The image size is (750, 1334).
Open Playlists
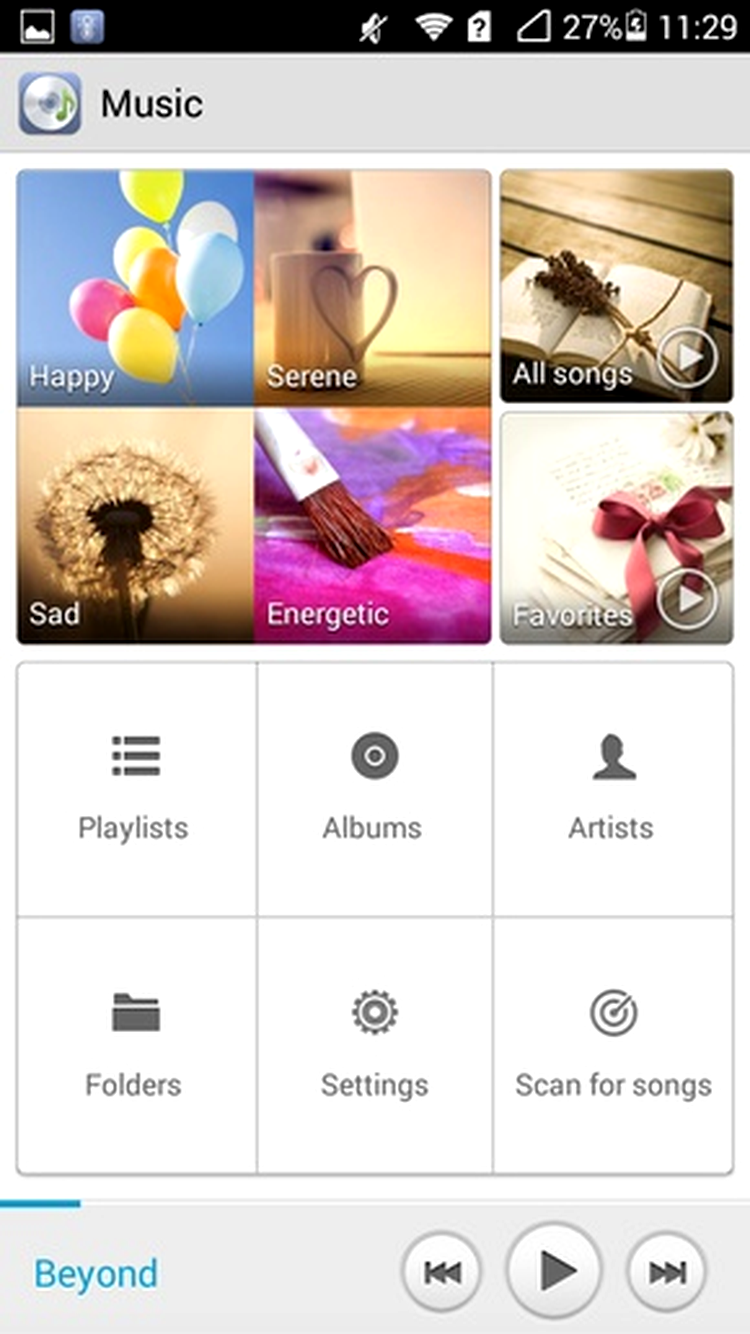(x=136, y=789)
